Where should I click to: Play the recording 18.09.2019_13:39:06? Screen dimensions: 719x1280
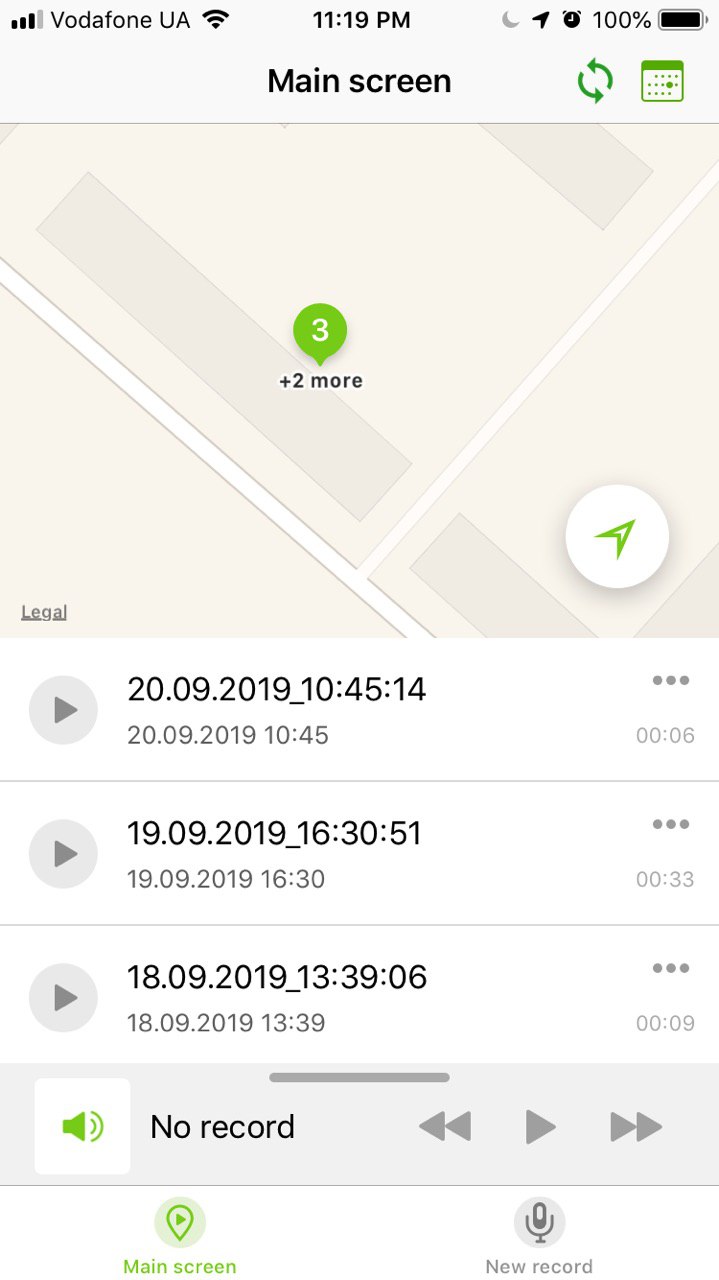64,997
